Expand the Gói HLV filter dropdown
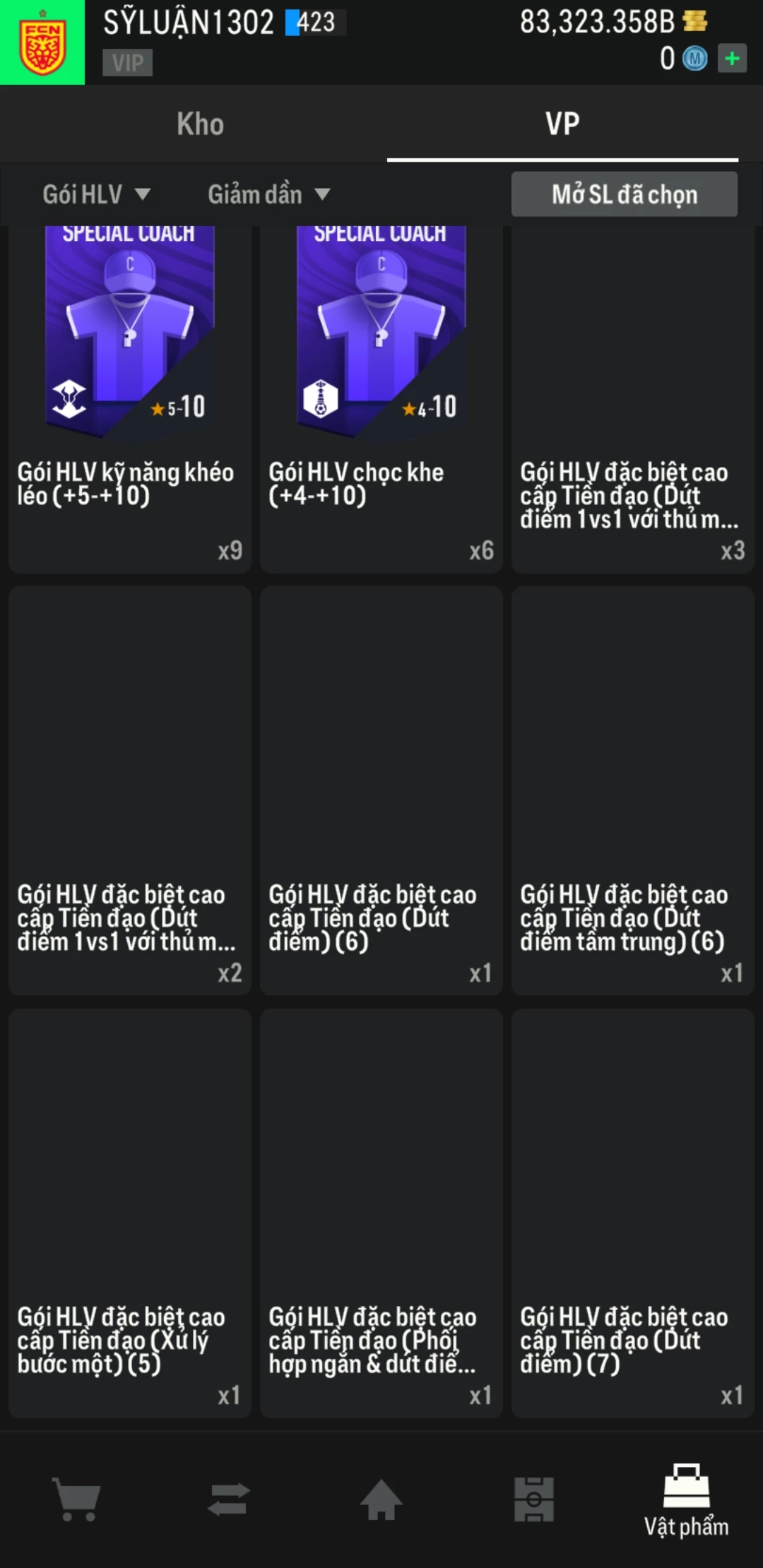This screenshot has height=1568, width=763. (96, 194)
